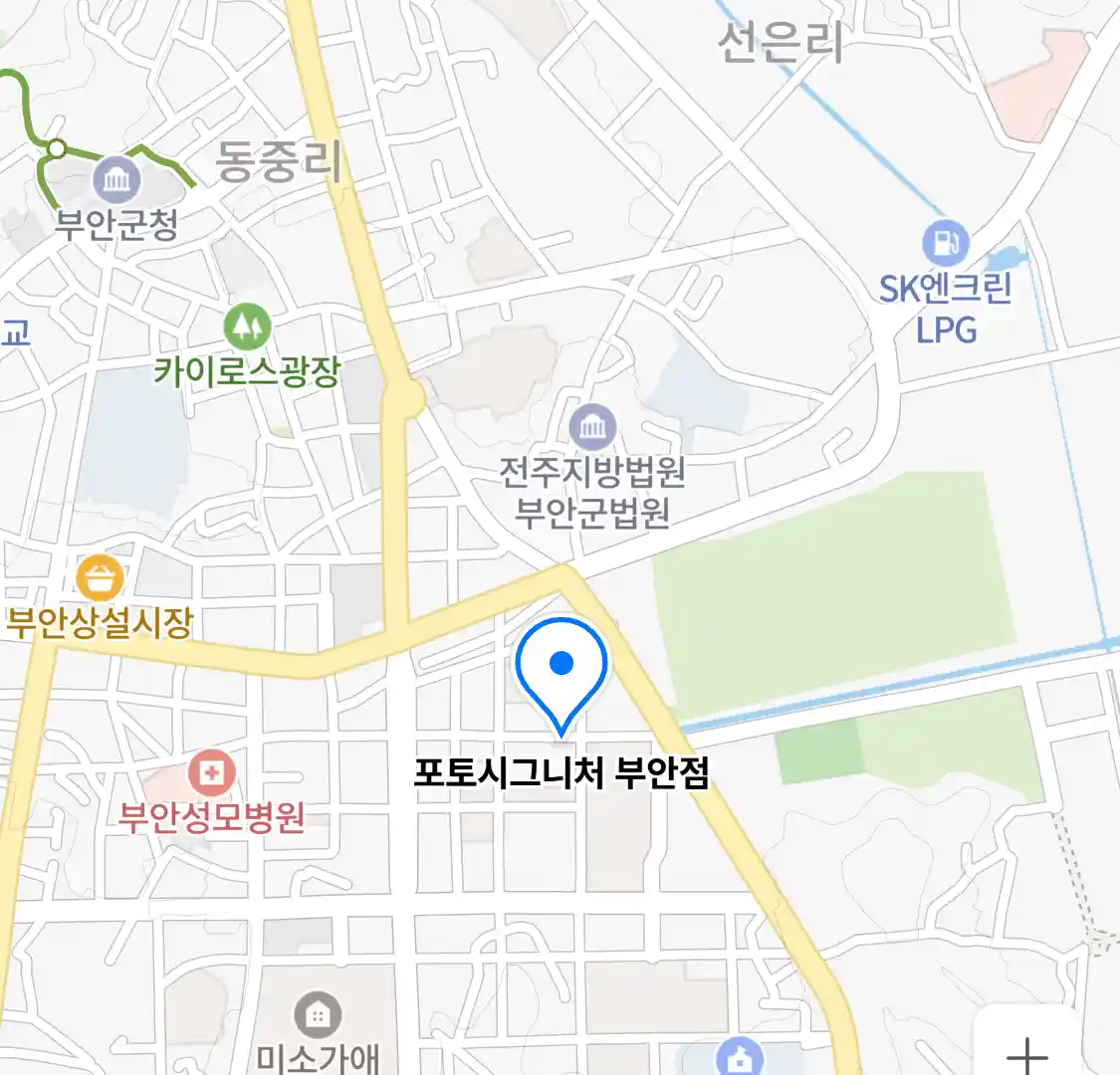Zoom in with the plus button
1120x1075 pixels.
(1026, 1052)
